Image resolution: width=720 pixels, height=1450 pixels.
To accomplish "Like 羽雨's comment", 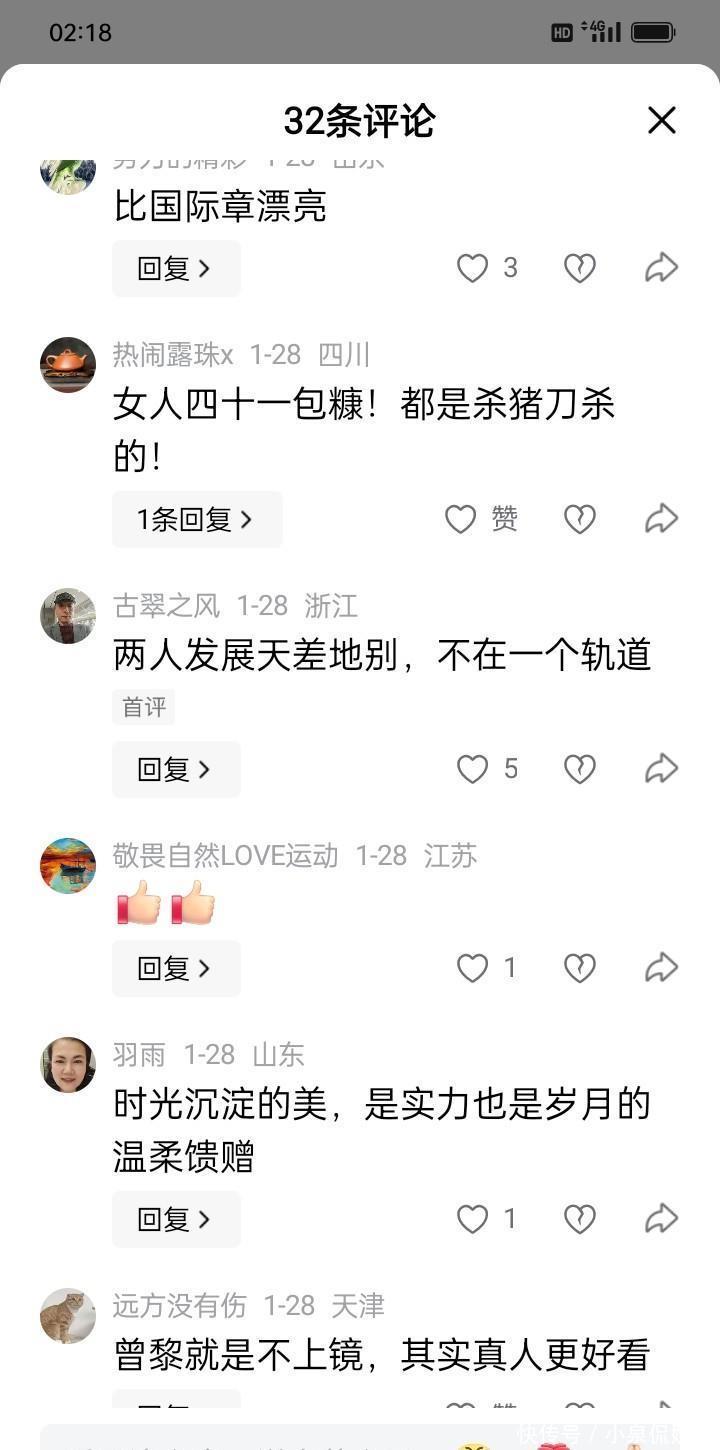I will [x=487, y=1219].
